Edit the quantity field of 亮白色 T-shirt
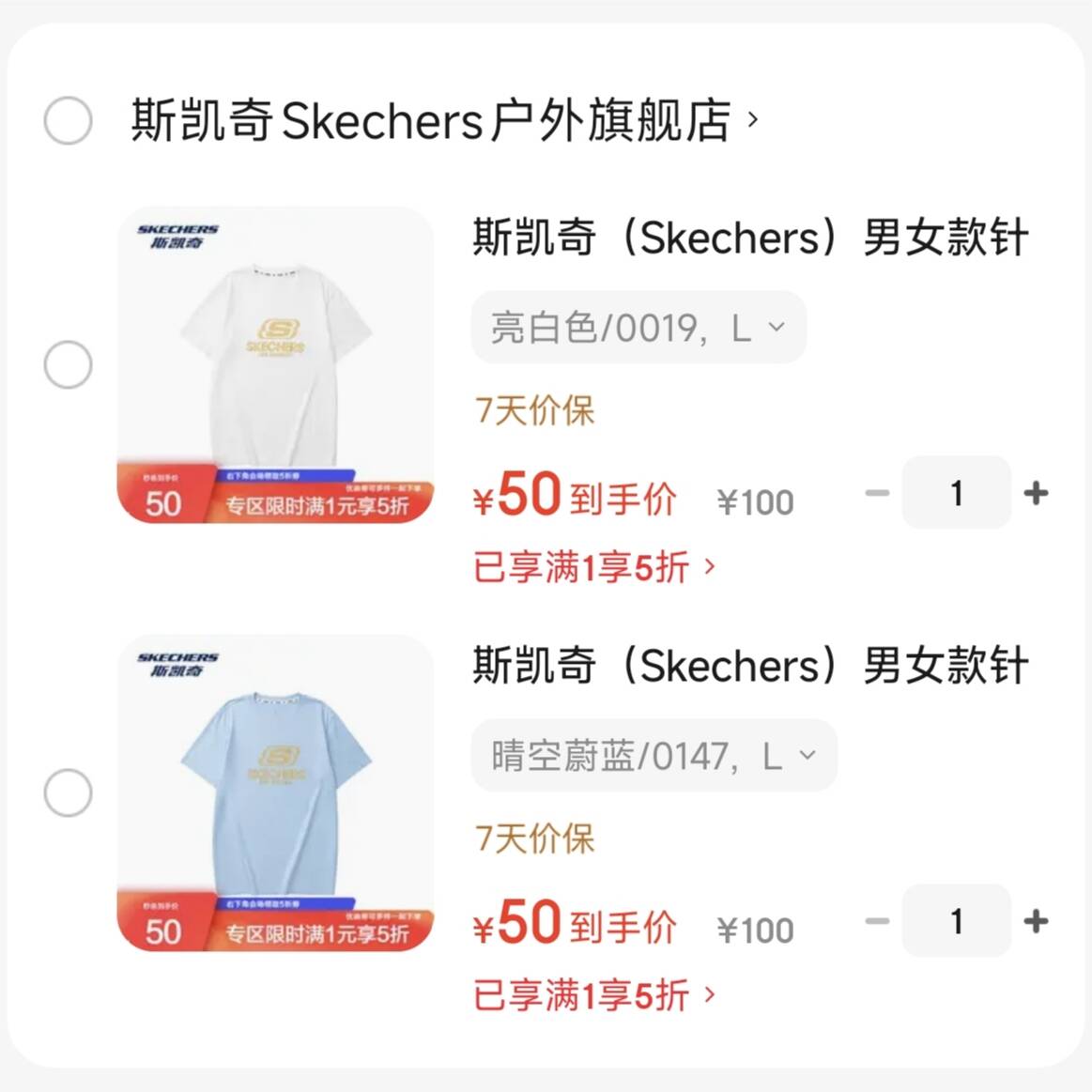1092x1092 pixels. 956,493
